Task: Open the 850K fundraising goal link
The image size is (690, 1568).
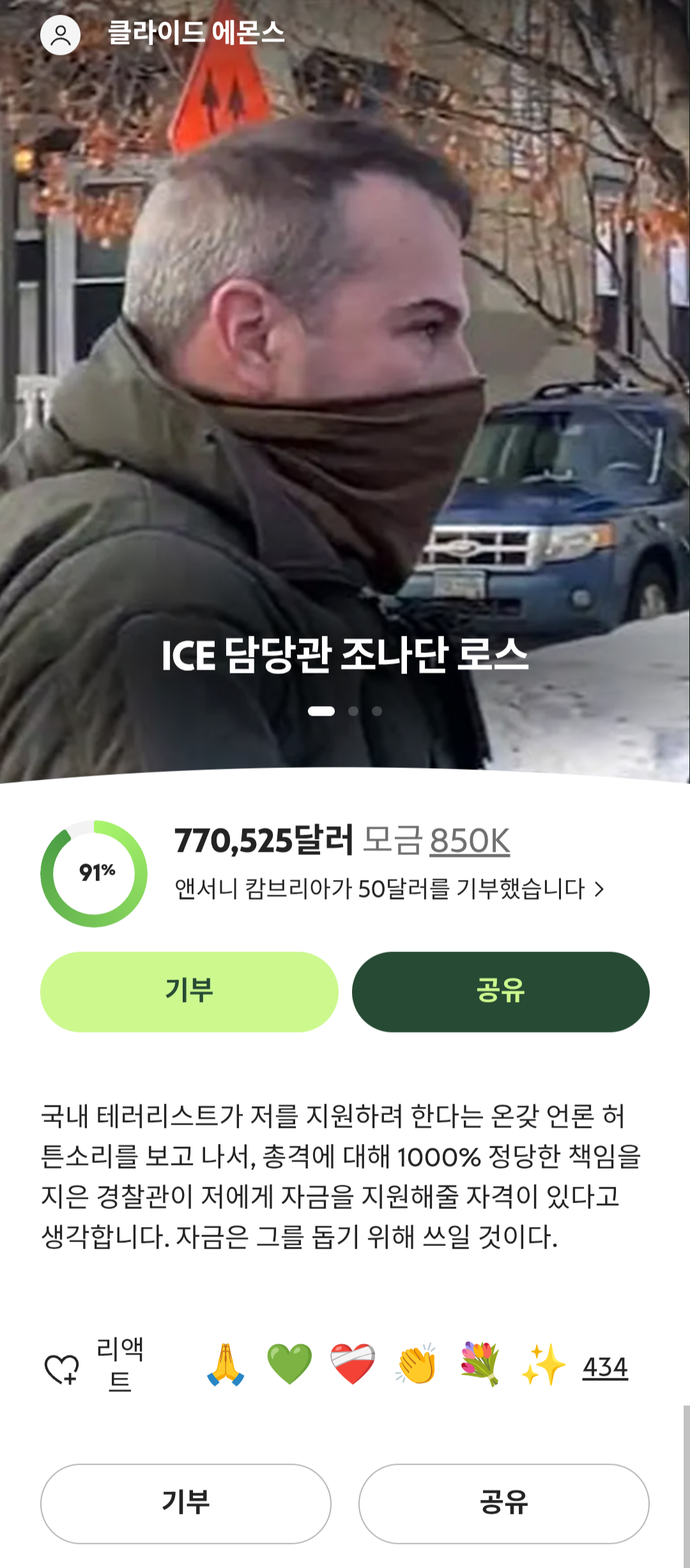Action: [x=470, y=841]
